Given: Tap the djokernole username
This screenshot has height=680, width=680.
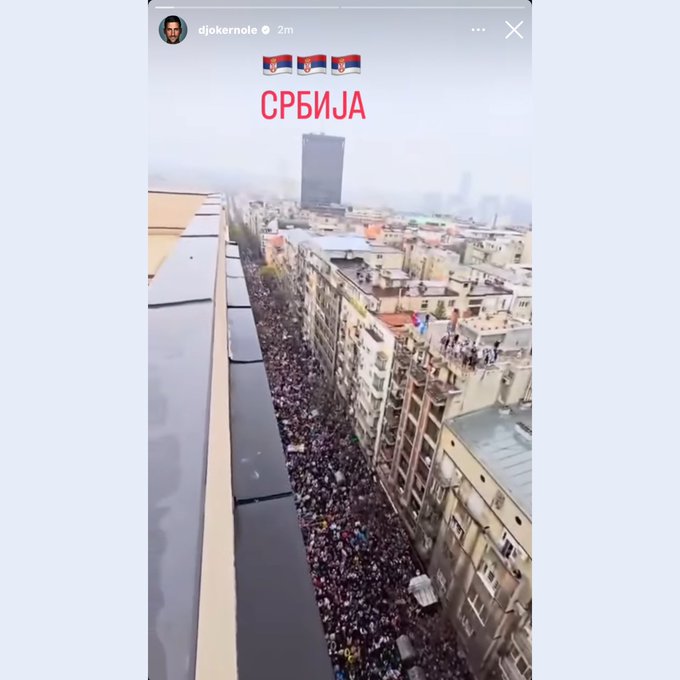Looking at the screenshot, I should [x=227, y=30].
